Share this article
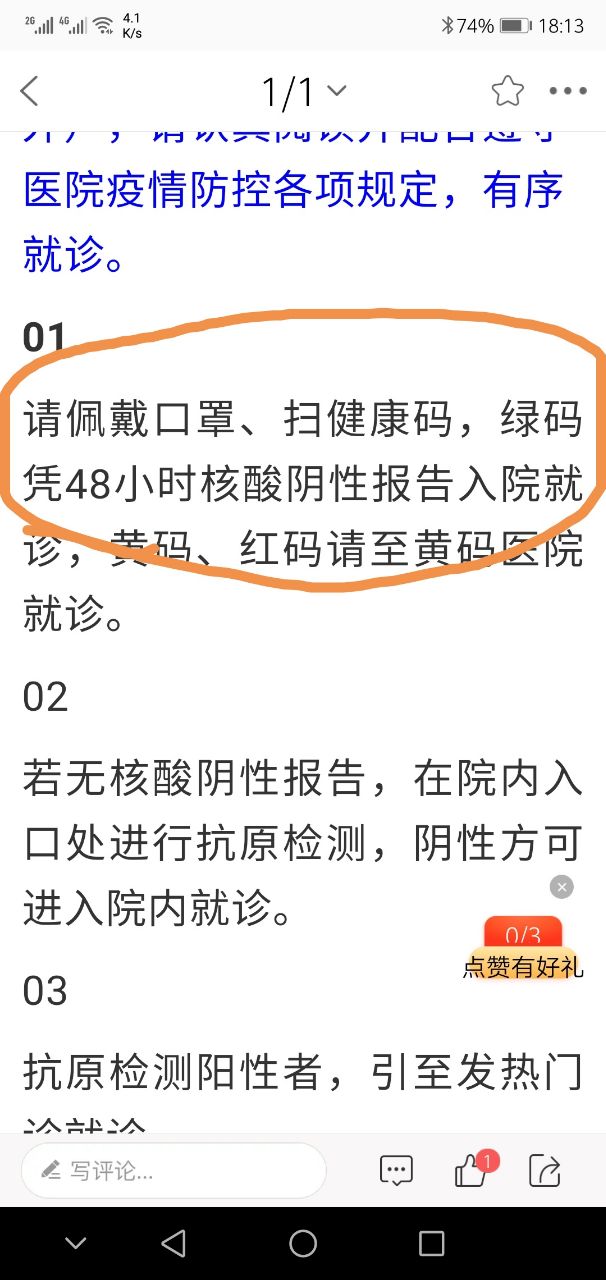Screen dimensions: 606x1280 (x=545, y=1171)
